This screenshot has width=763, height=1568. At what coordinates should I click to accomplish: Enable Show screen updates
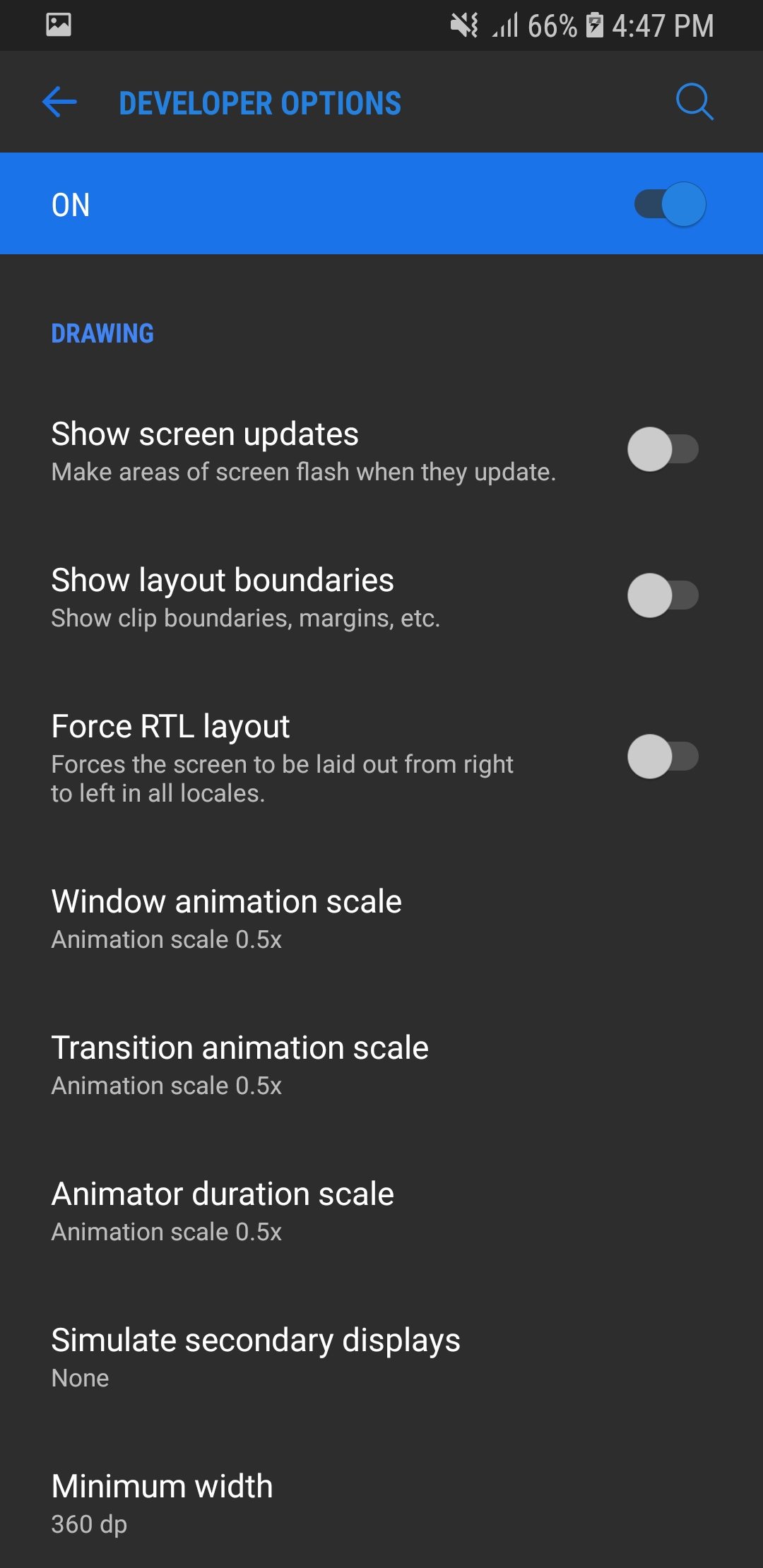click(664, 449)
